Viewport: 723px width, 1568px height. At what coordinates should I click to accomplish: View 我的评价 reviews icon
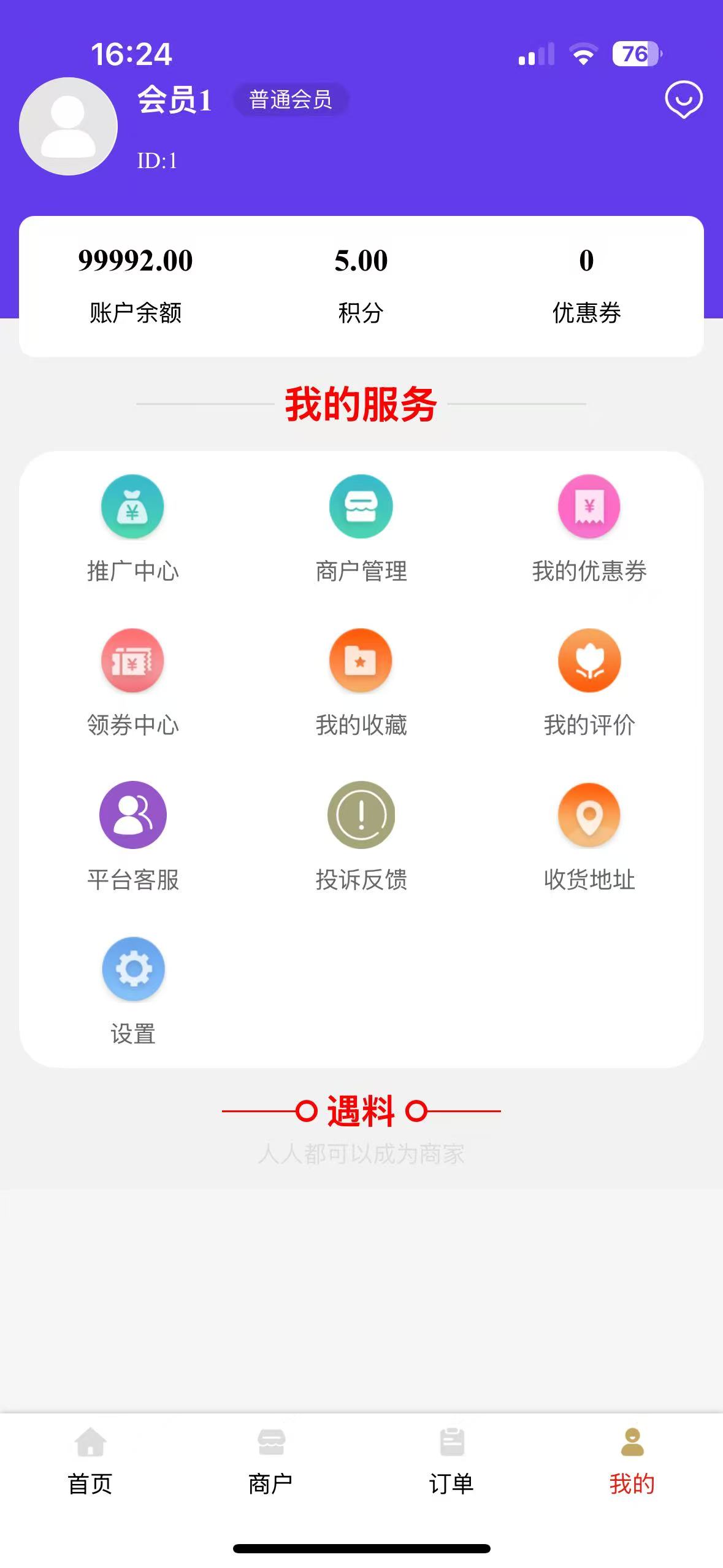pyautogui.click(x=590, y=661)
